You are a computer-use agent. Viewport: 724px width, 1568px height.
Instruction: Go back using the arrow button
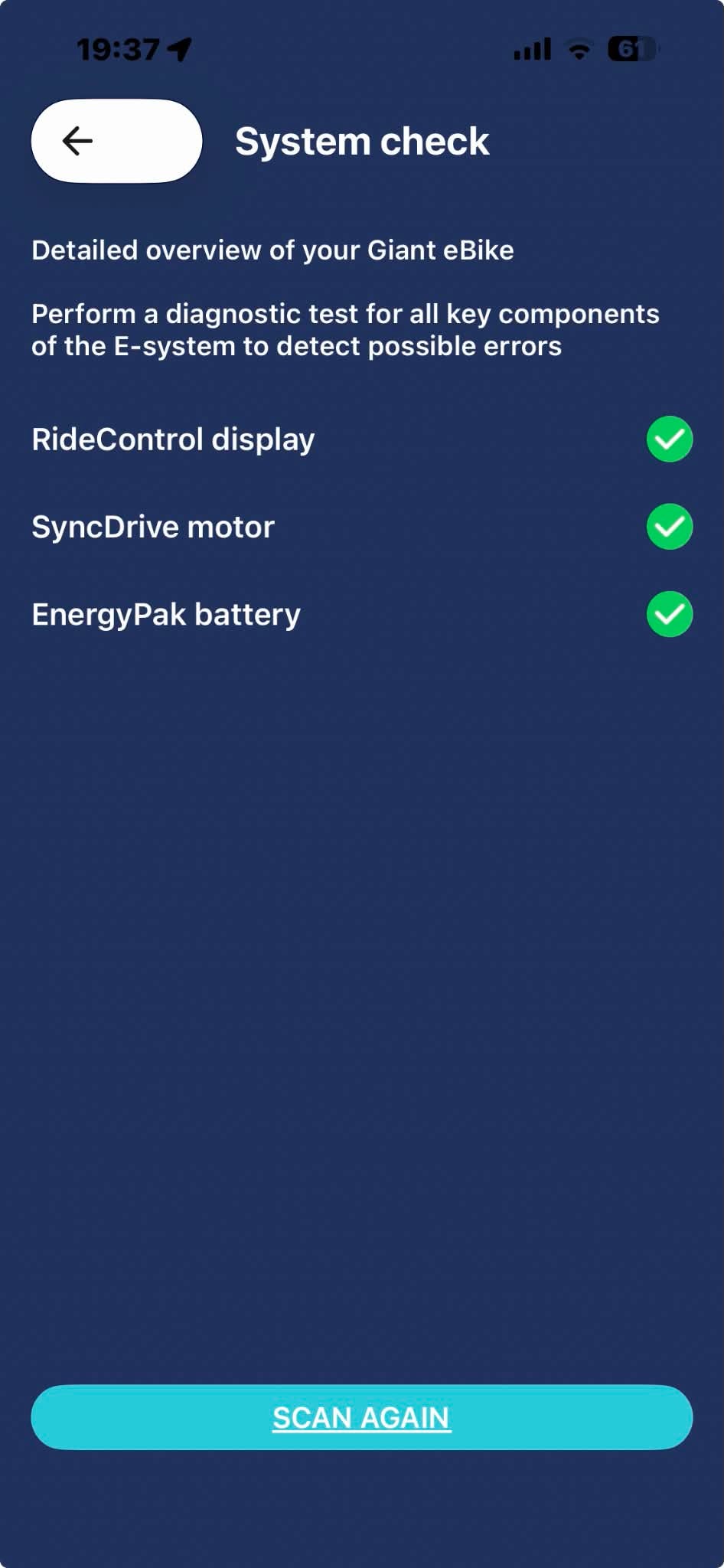(x=116, y=141)
